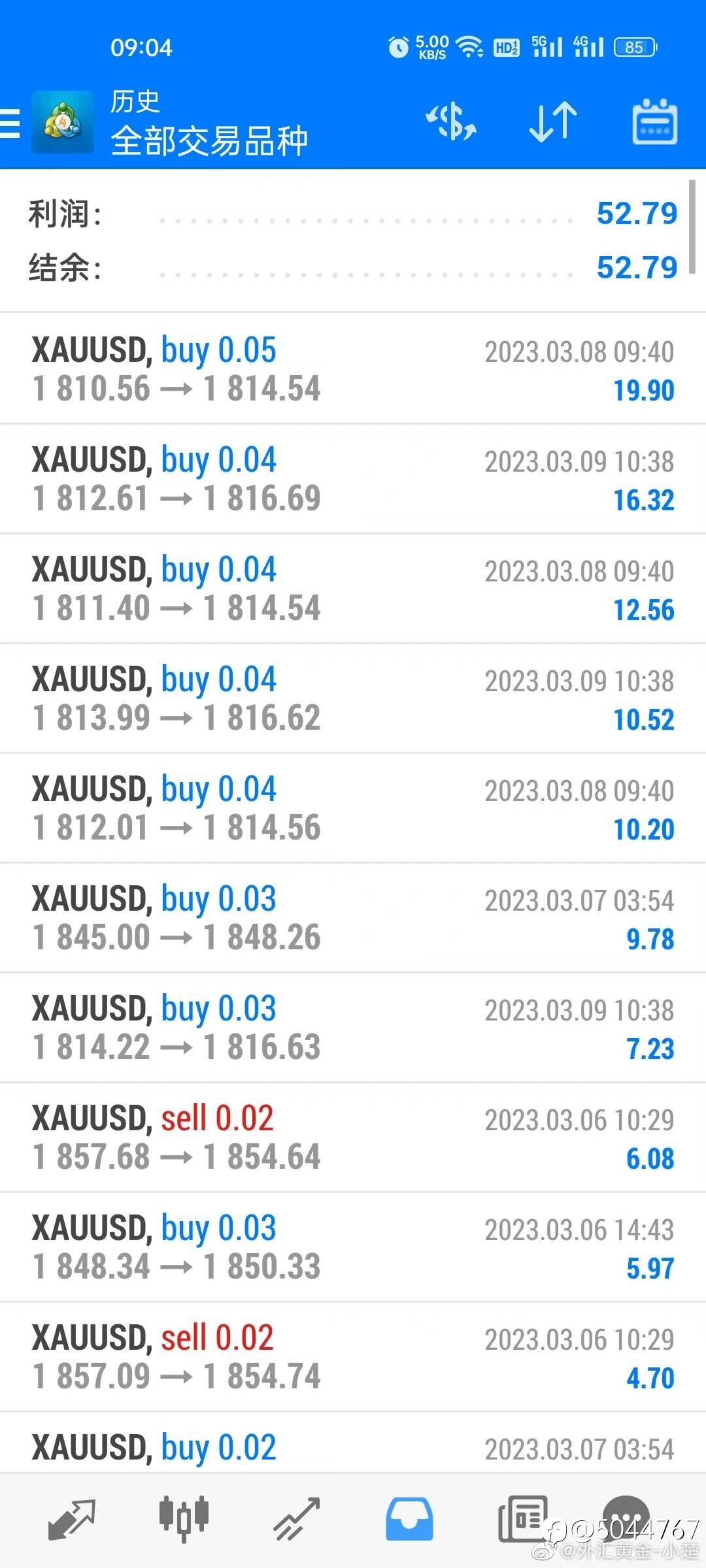Switch to the Quotes tab

[x=72, y=1518]
